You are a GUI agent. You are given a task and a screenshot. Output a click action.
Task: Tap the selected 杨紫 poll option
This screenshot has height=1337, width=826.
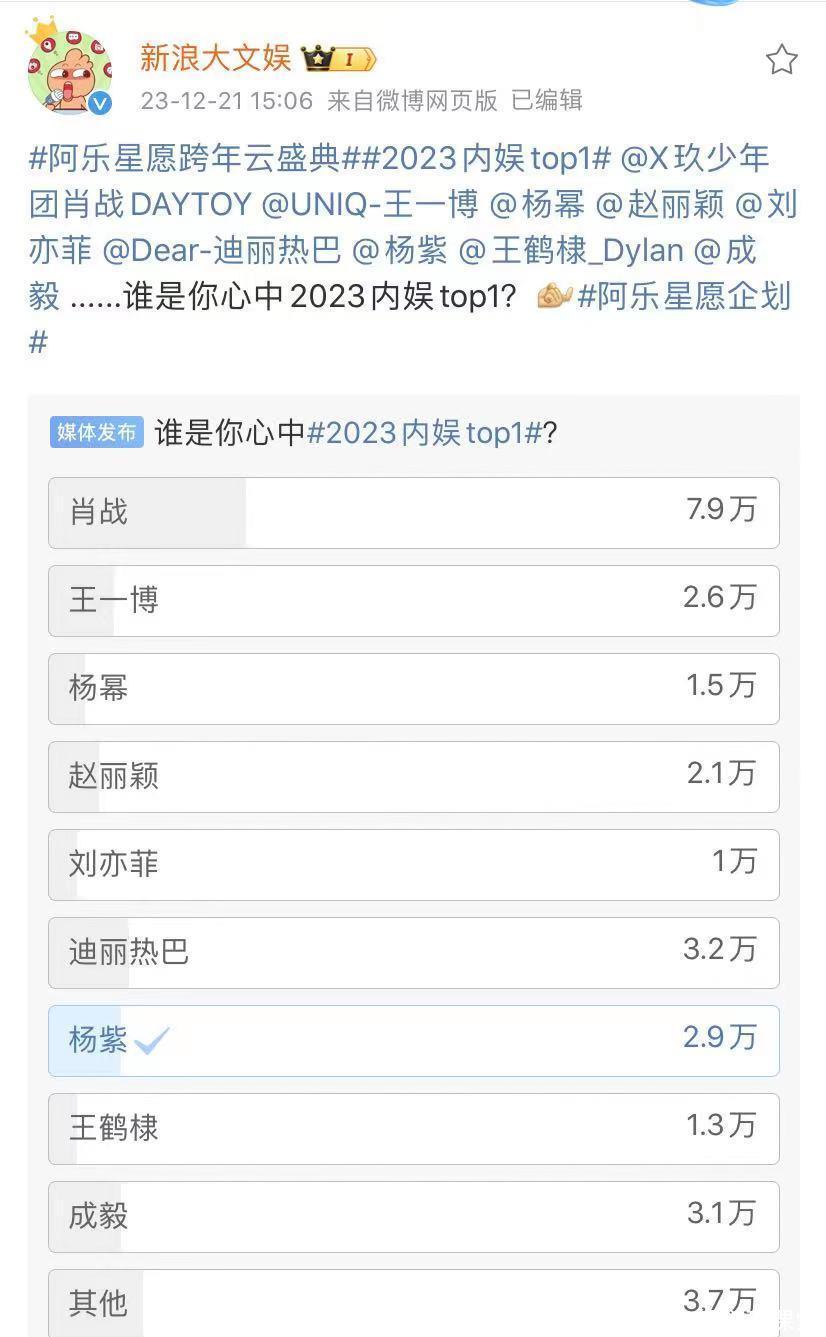413,1040
